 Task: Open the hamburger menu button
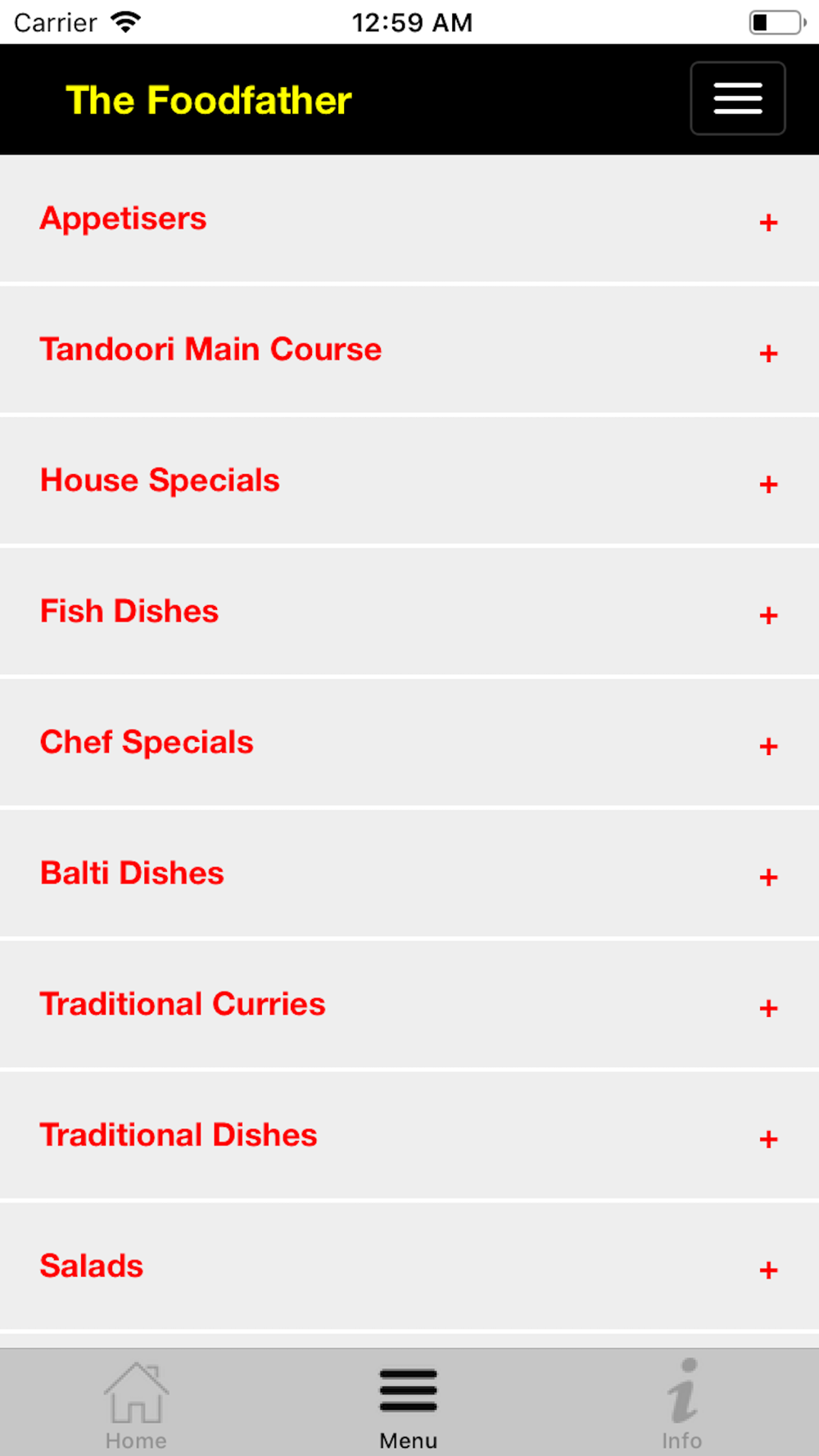tap(737, 98)
